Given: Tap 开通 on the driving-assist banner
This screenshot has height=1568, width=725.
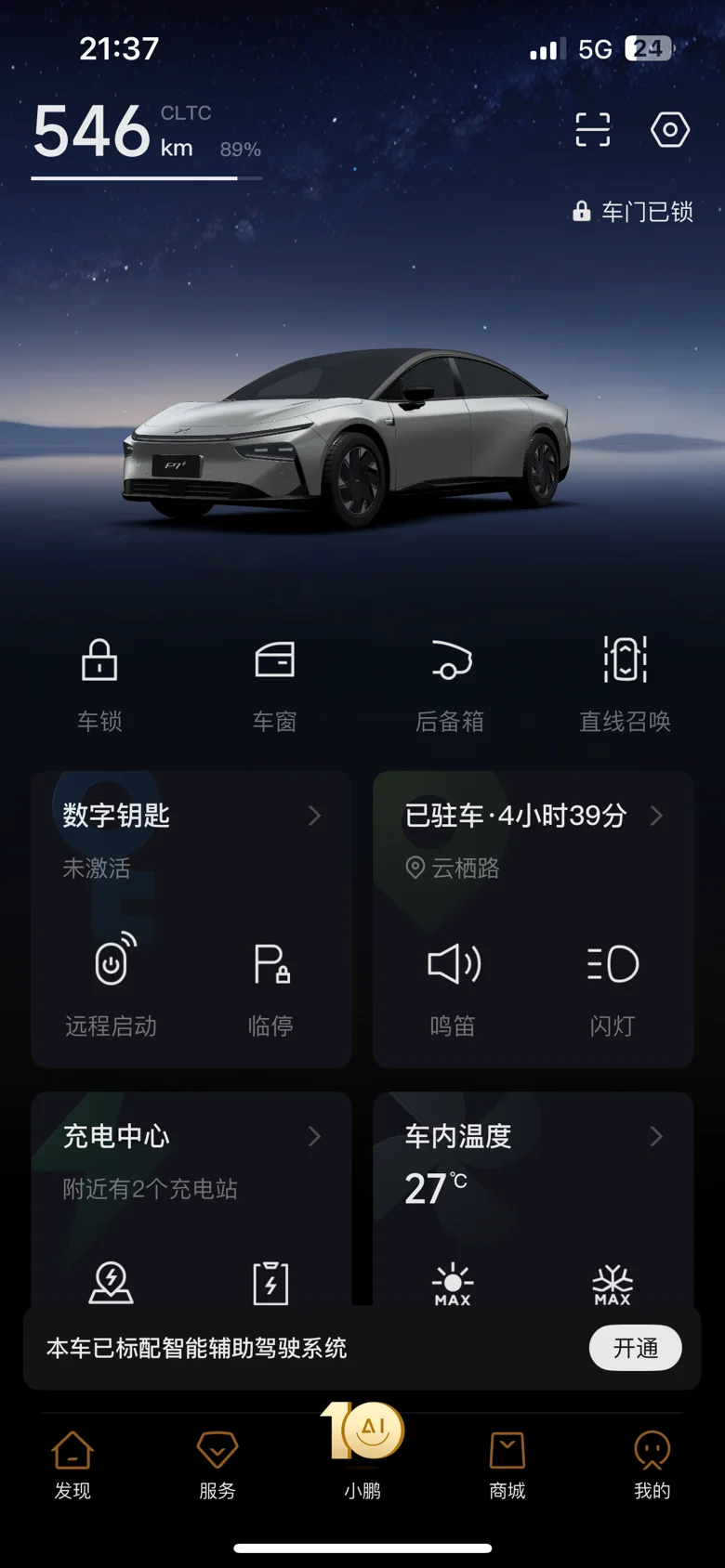Looking at the screenshot, I should tap(636, 1348).
